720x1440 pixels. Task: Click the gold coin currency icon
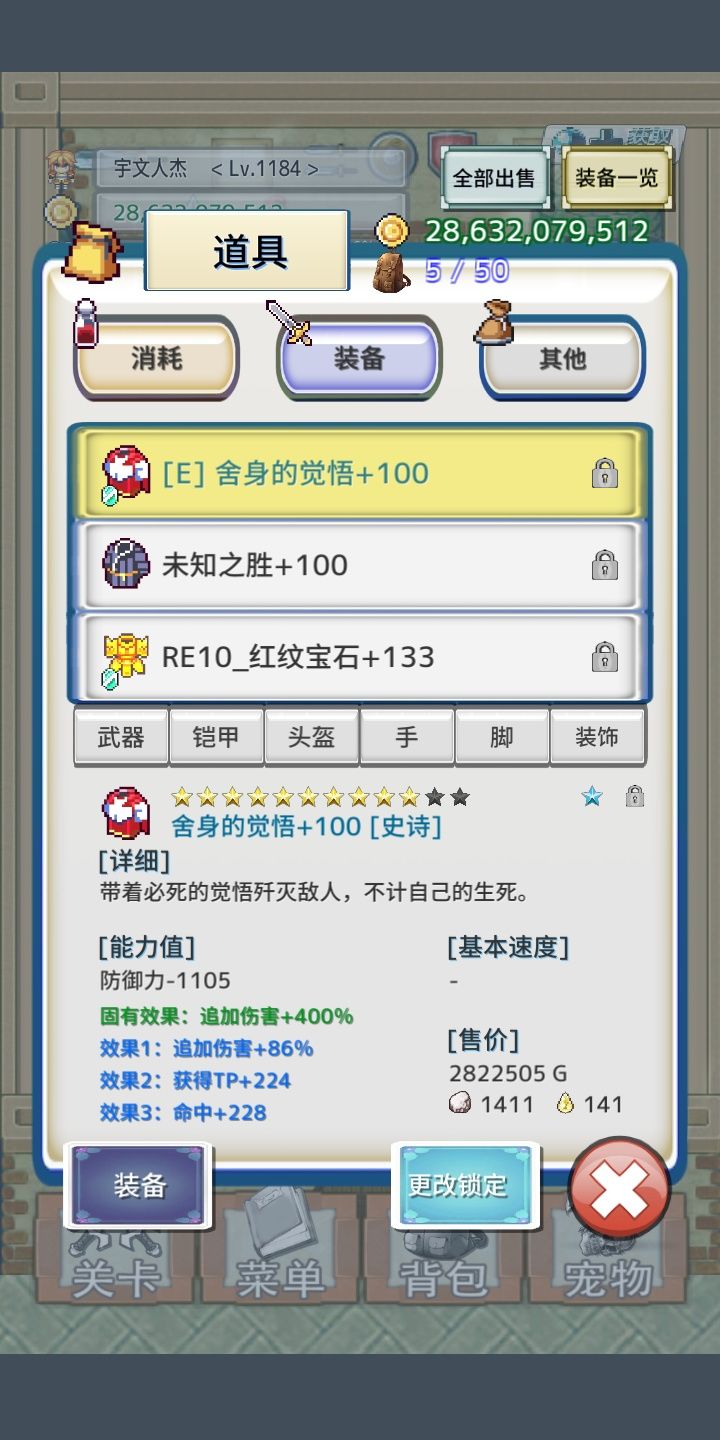point(392,231)
